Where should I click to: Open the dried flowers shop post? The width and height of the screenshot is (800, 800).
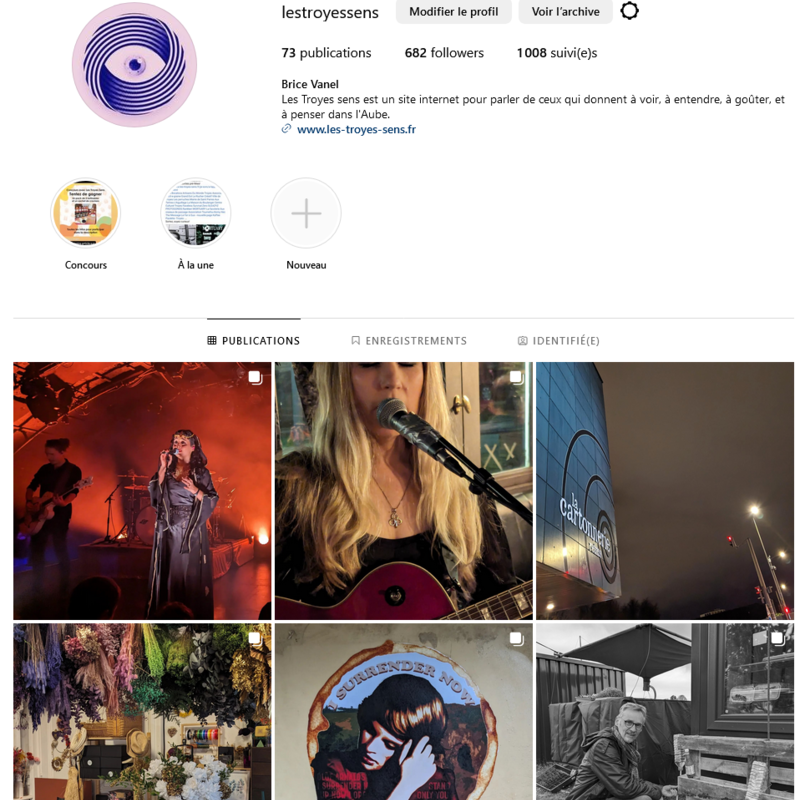(x=142, y=712)
